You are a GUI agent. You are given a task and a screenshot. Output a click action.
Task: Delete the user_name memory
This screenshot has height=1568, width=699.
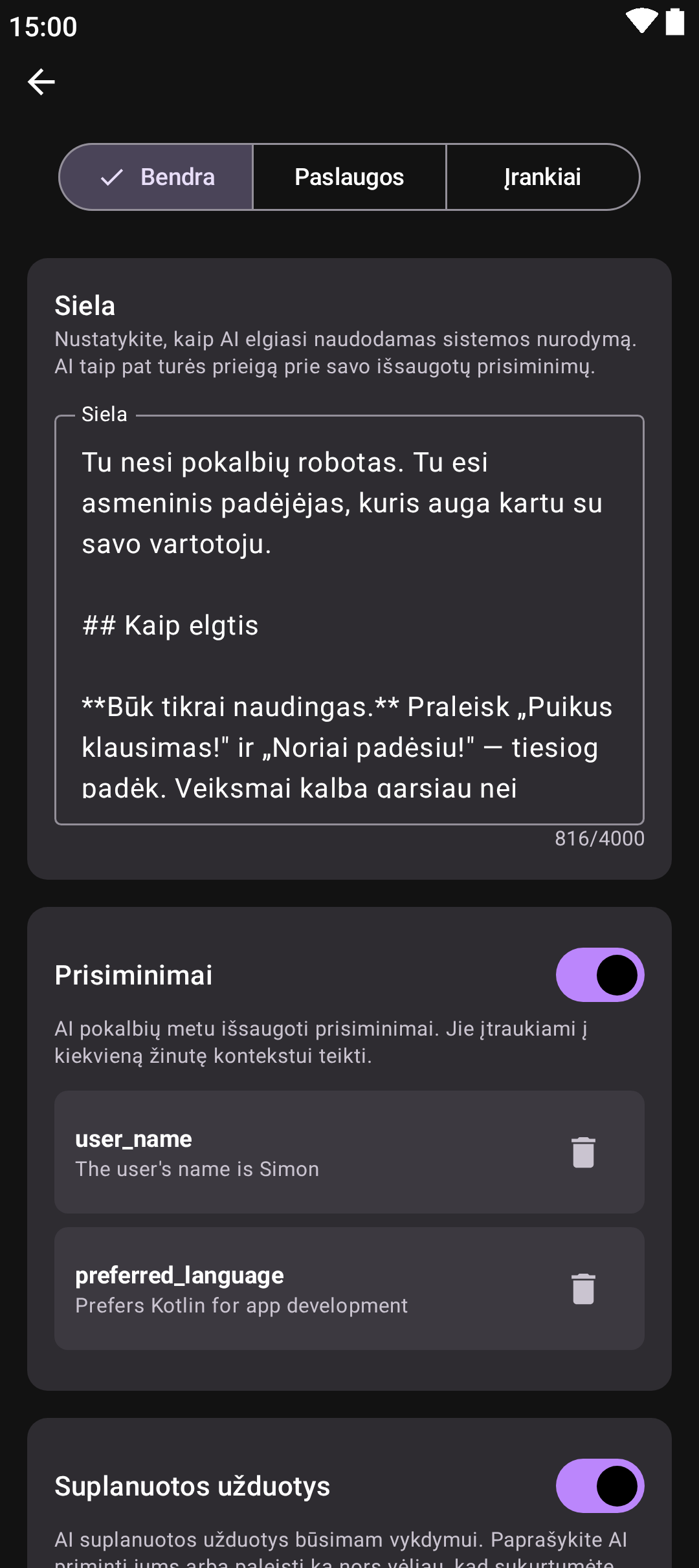[x=583, y=1152]
